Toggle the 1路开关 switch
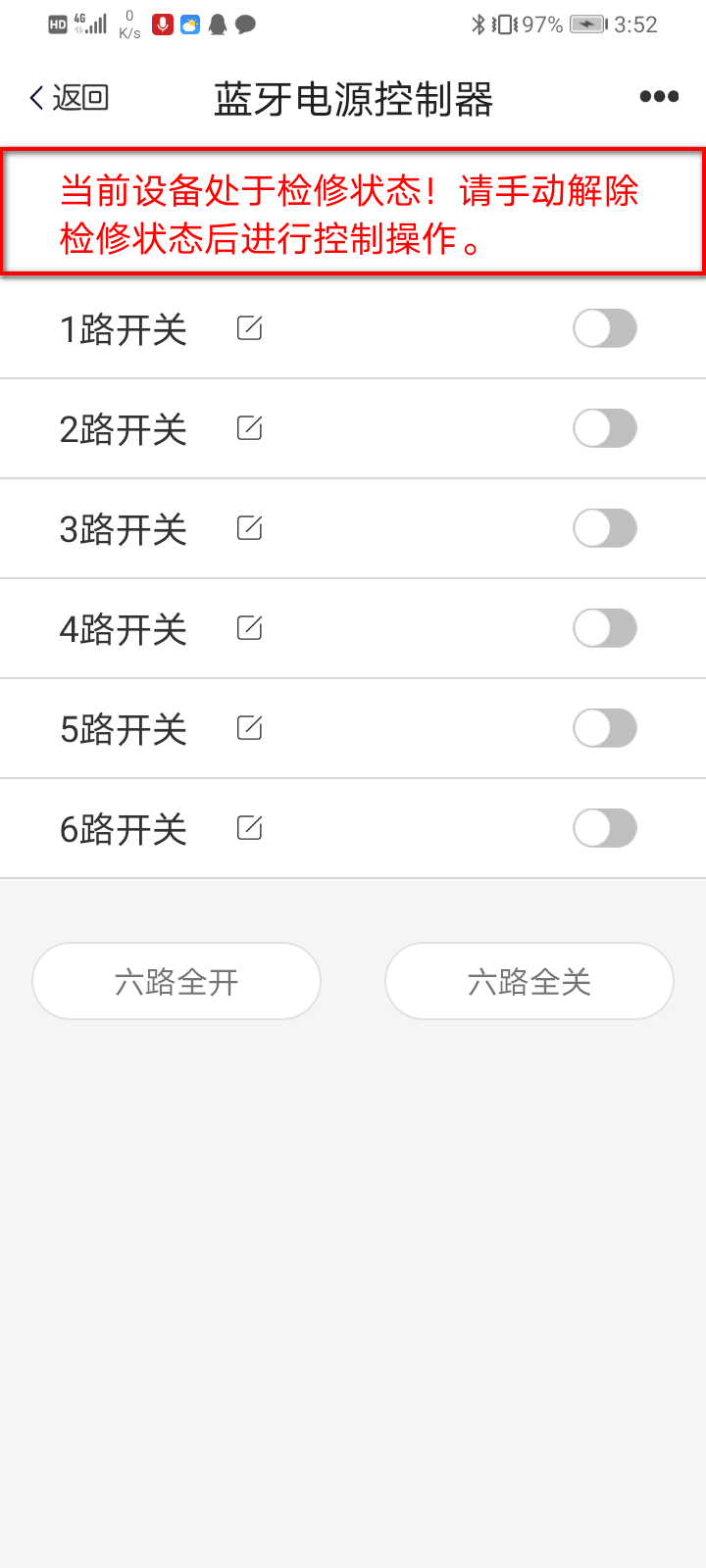Viewport: 706px width, 1568px height. pos(605,328)
